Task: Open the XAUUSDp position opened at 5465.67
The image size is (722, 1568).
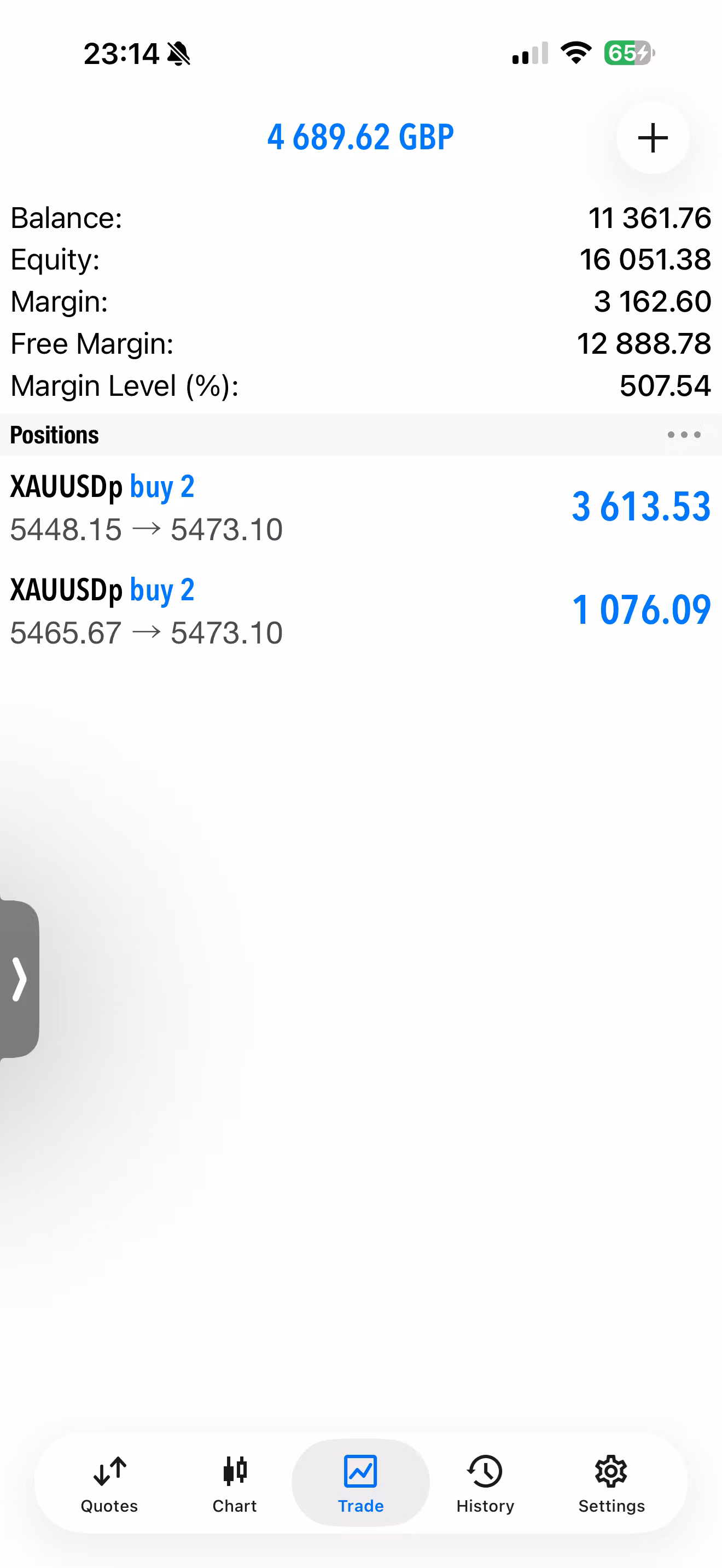Action: pyautogui.click(x=361, y=611)
